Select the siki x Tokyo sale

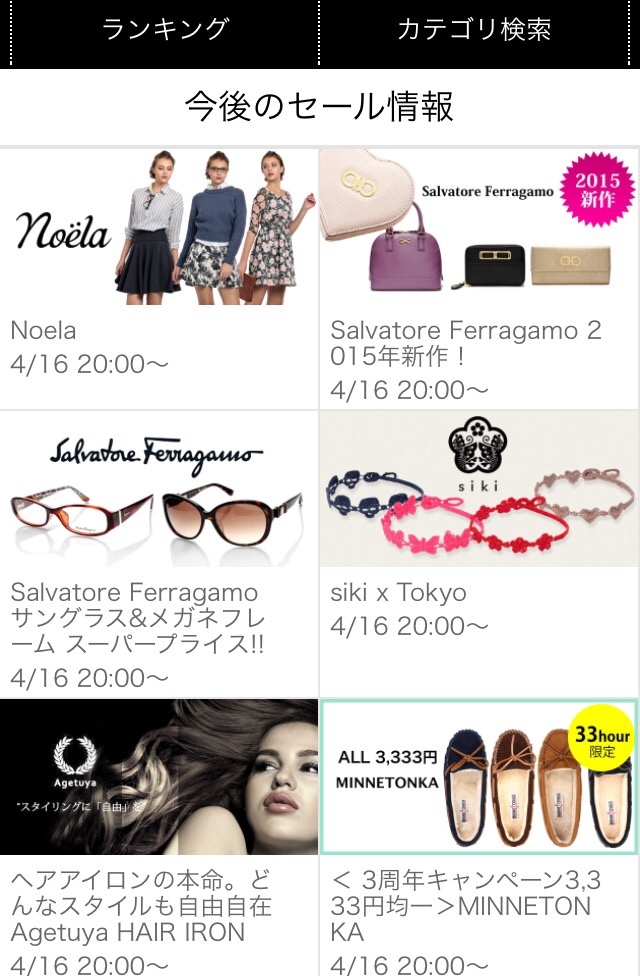point(478,490)
